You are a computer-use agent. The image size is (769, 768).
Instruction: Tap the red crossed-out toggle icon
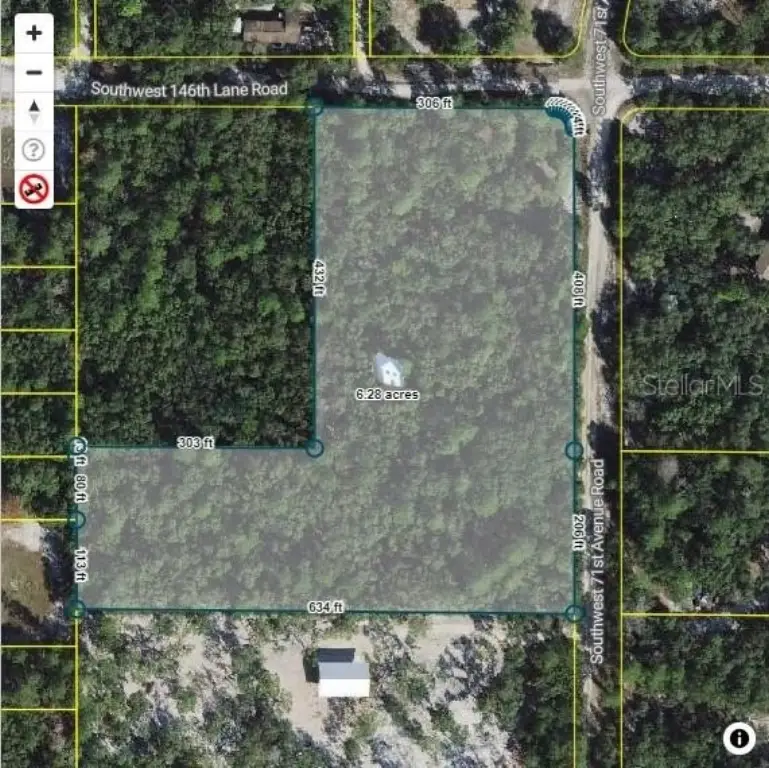[x=34, y=188]
